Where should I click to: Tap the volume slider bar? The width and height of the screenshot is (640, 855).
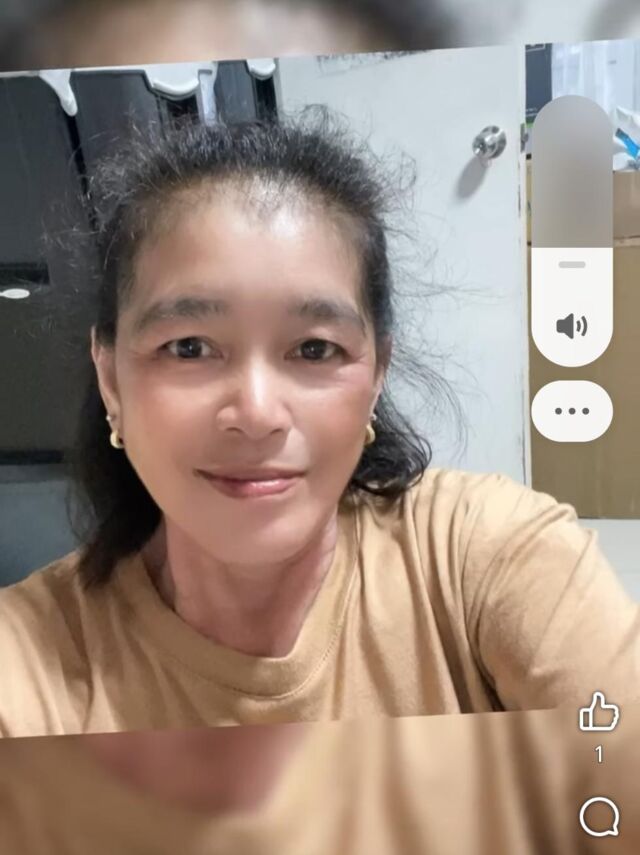pos(572,200)
